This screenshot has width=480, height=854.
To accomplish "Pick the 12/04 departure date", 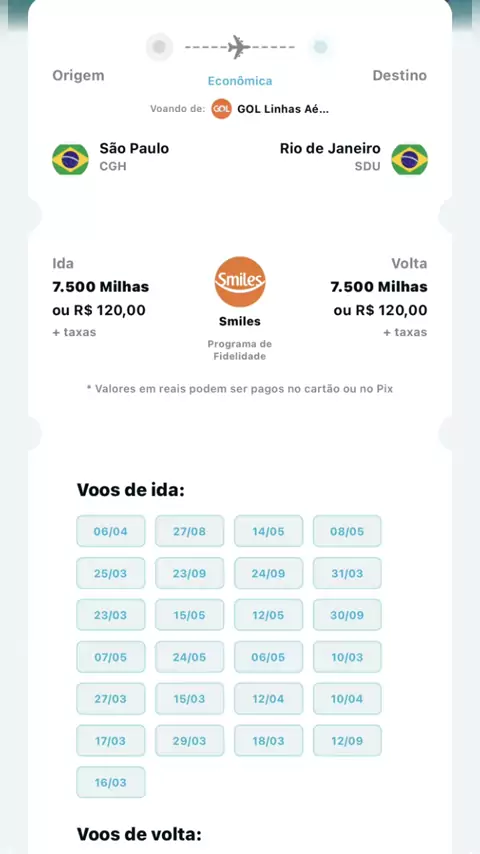I will [269, 699].
